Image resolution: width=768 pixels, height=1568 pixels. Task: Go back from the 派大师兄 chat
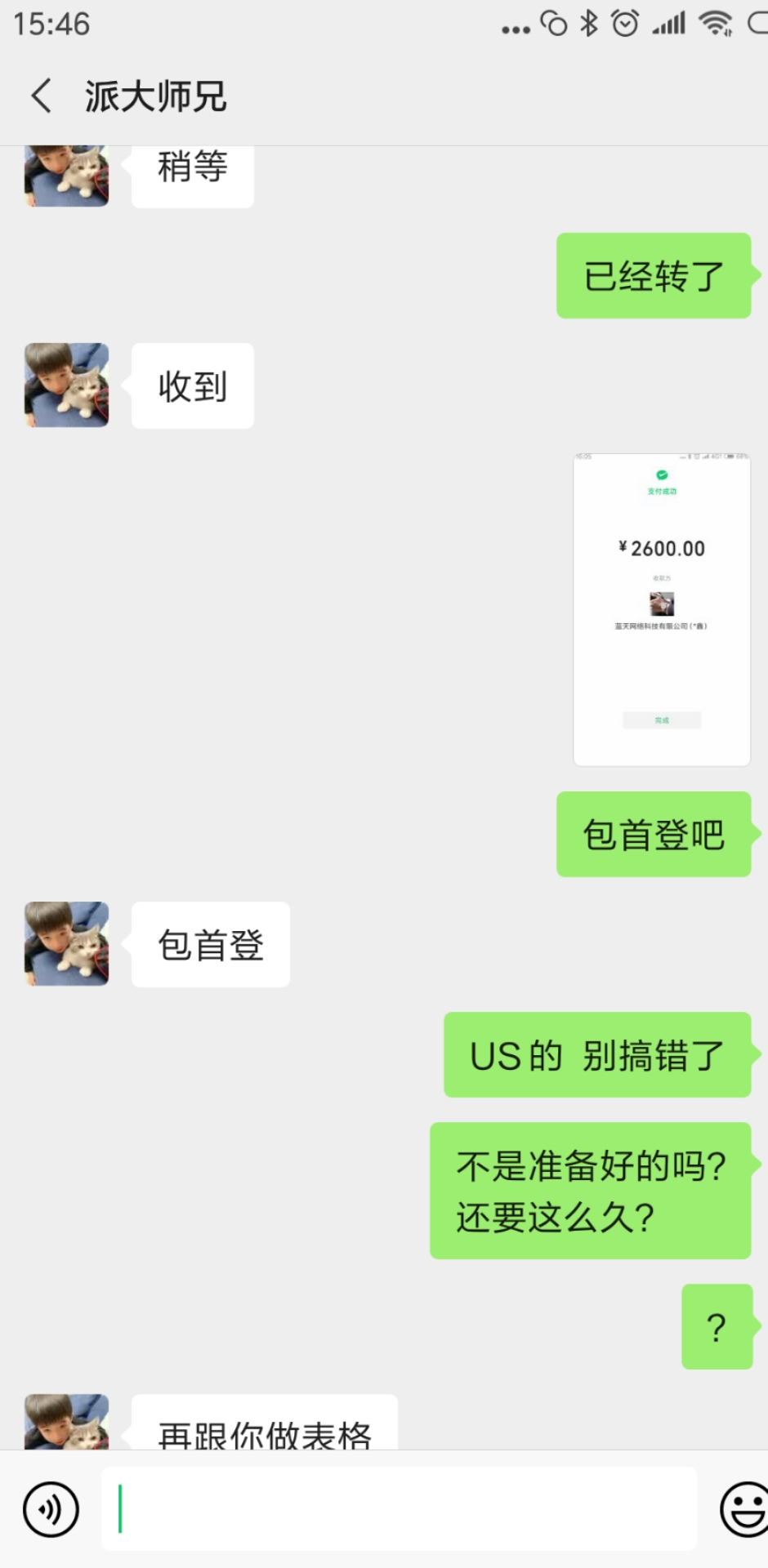42,96
